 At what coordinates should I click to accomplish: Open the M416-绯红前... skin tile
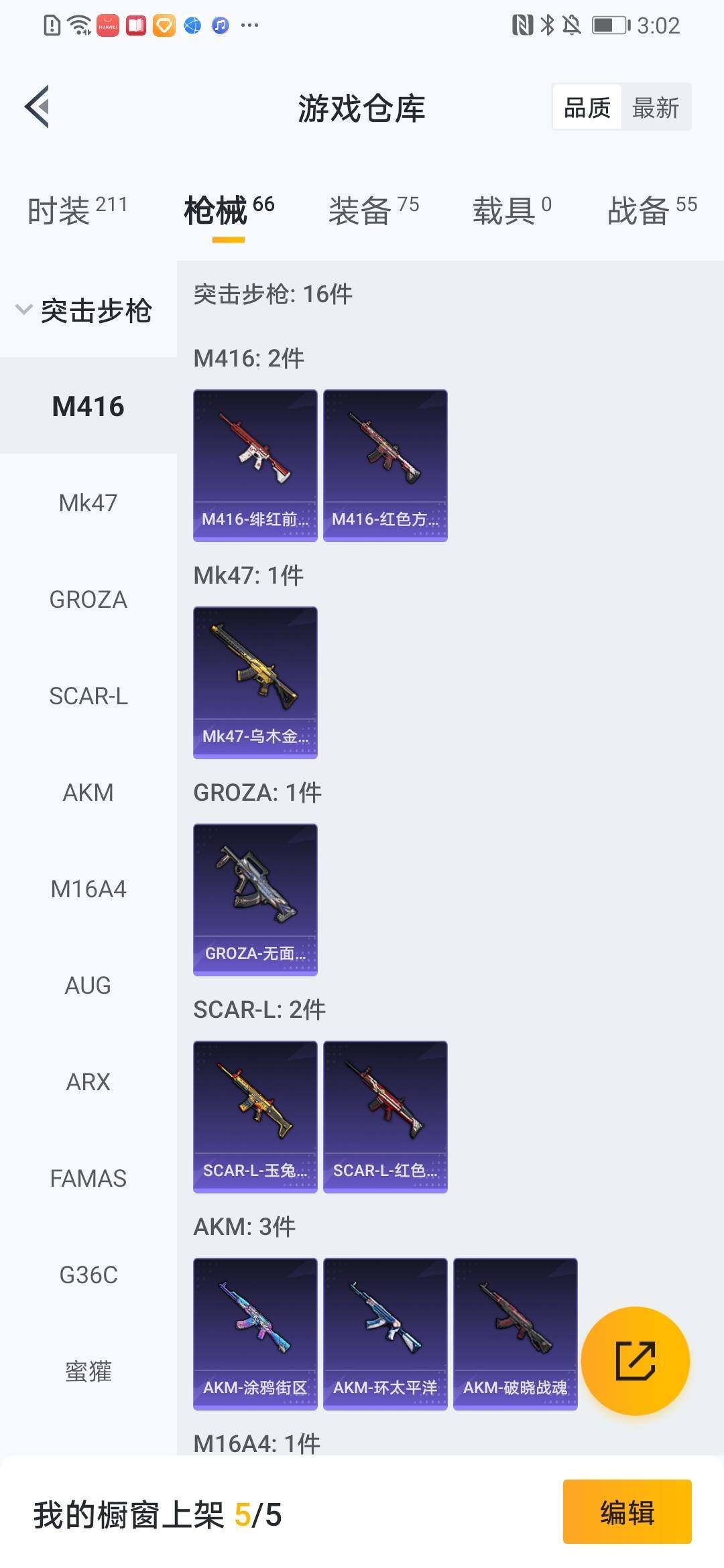(x=255, y=465)
